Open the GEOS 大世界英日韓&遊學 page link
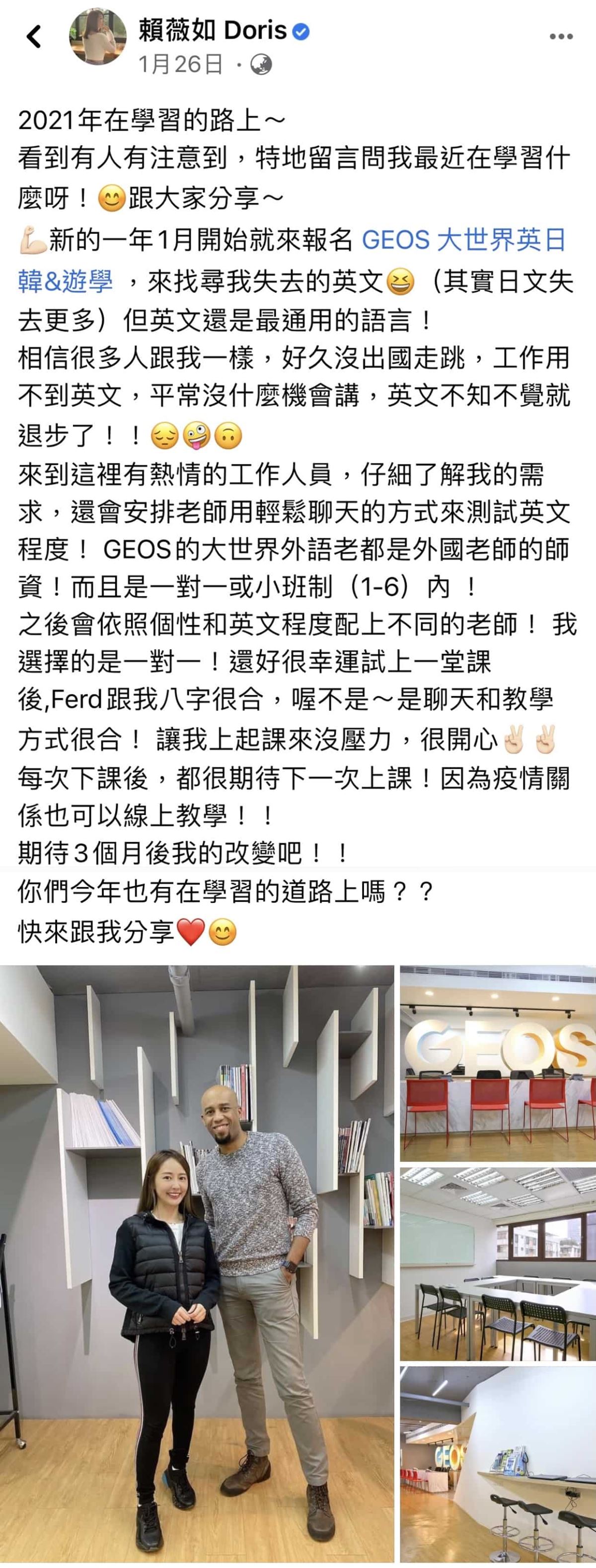Viewport: 596px width, 1568px height. [463, 240]
